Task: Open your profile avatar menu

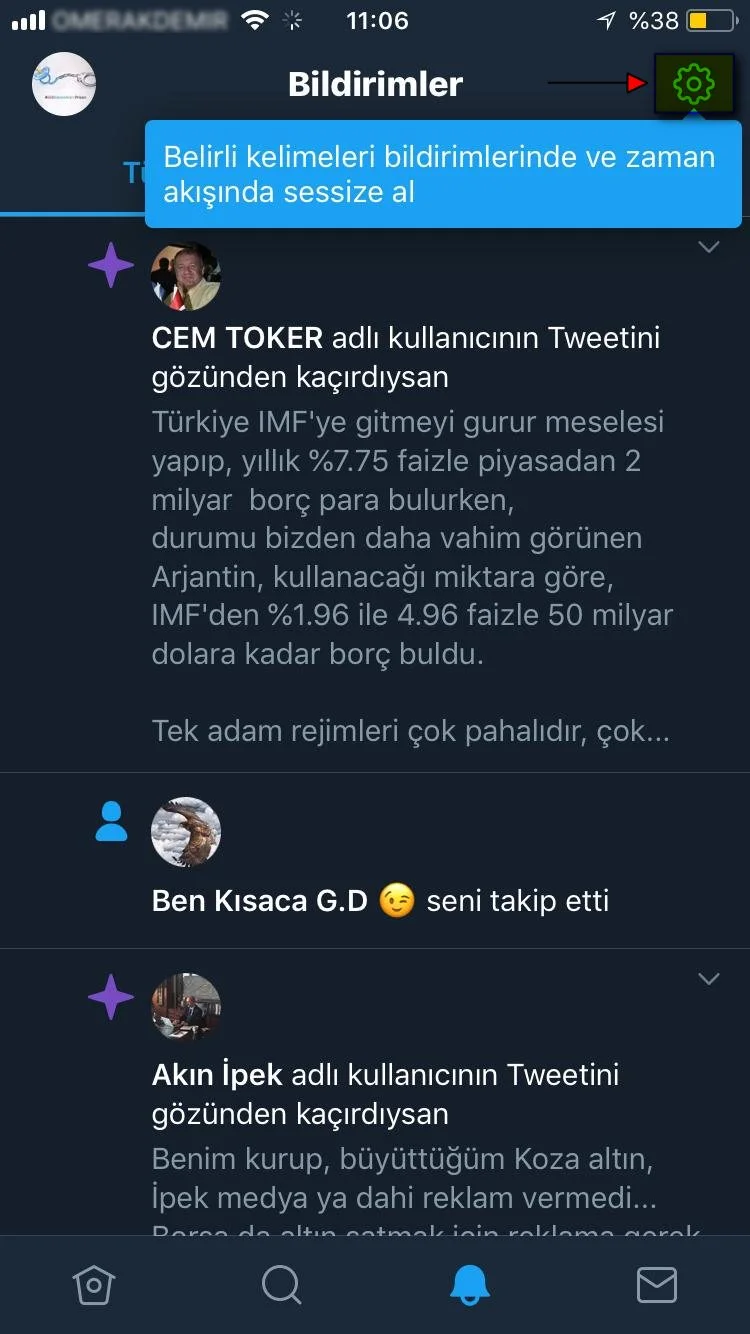Action: tap(64, 84)
